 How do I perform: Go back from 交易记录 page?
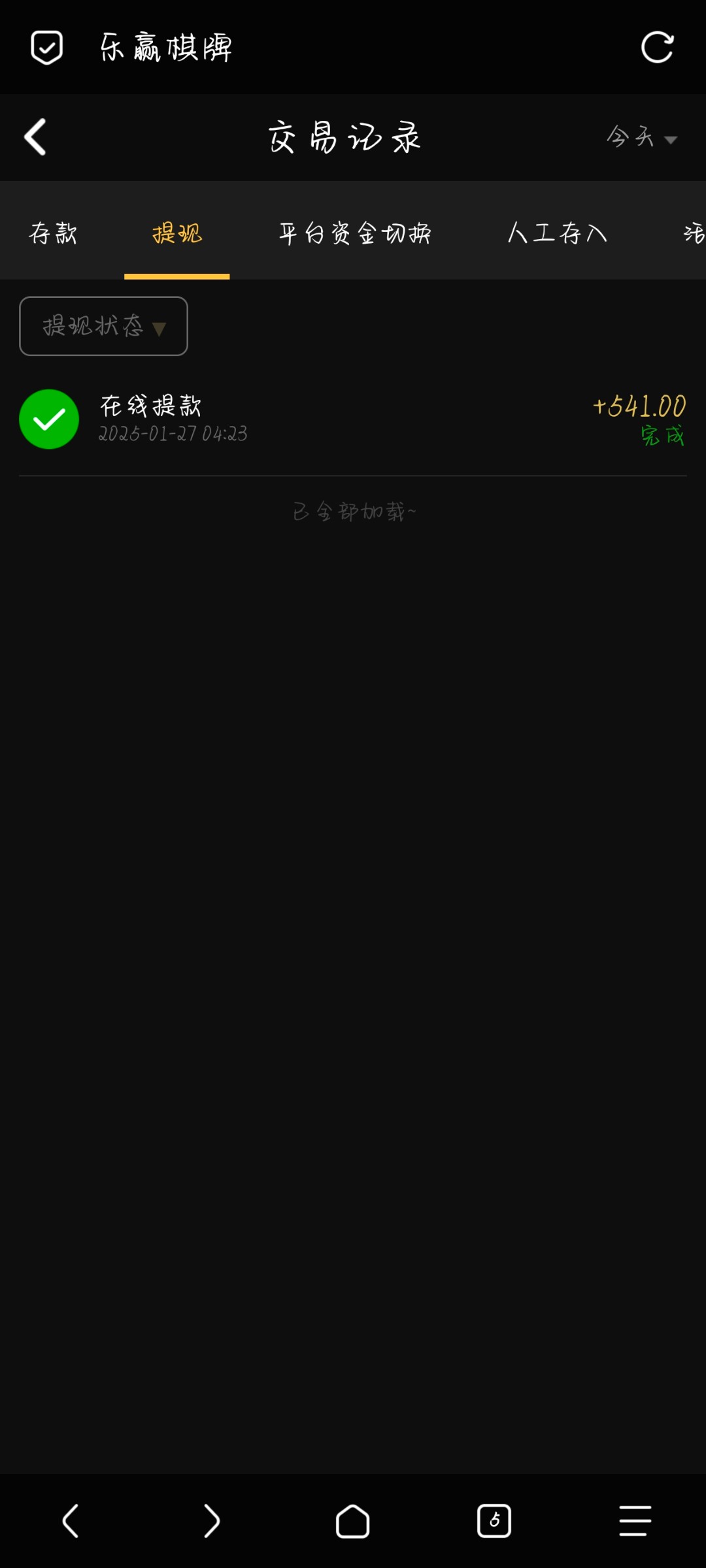[35, 137]
